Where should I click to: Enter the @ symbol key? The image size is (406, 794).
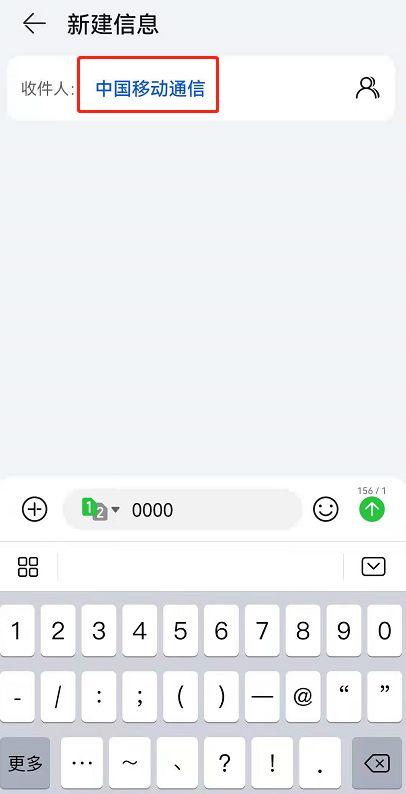303,697
